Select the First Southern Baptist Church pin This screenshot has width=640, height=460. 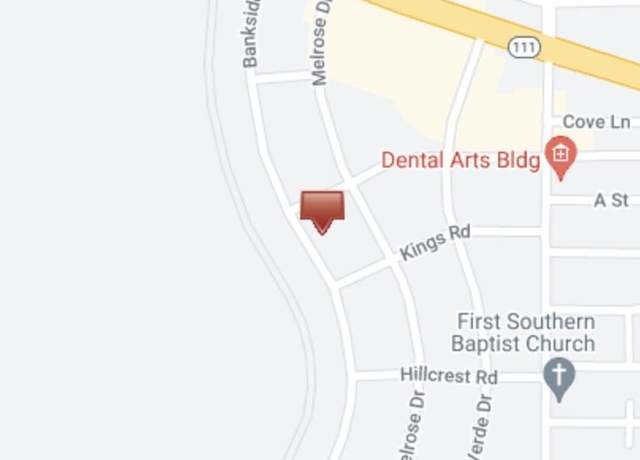(559, 378)
